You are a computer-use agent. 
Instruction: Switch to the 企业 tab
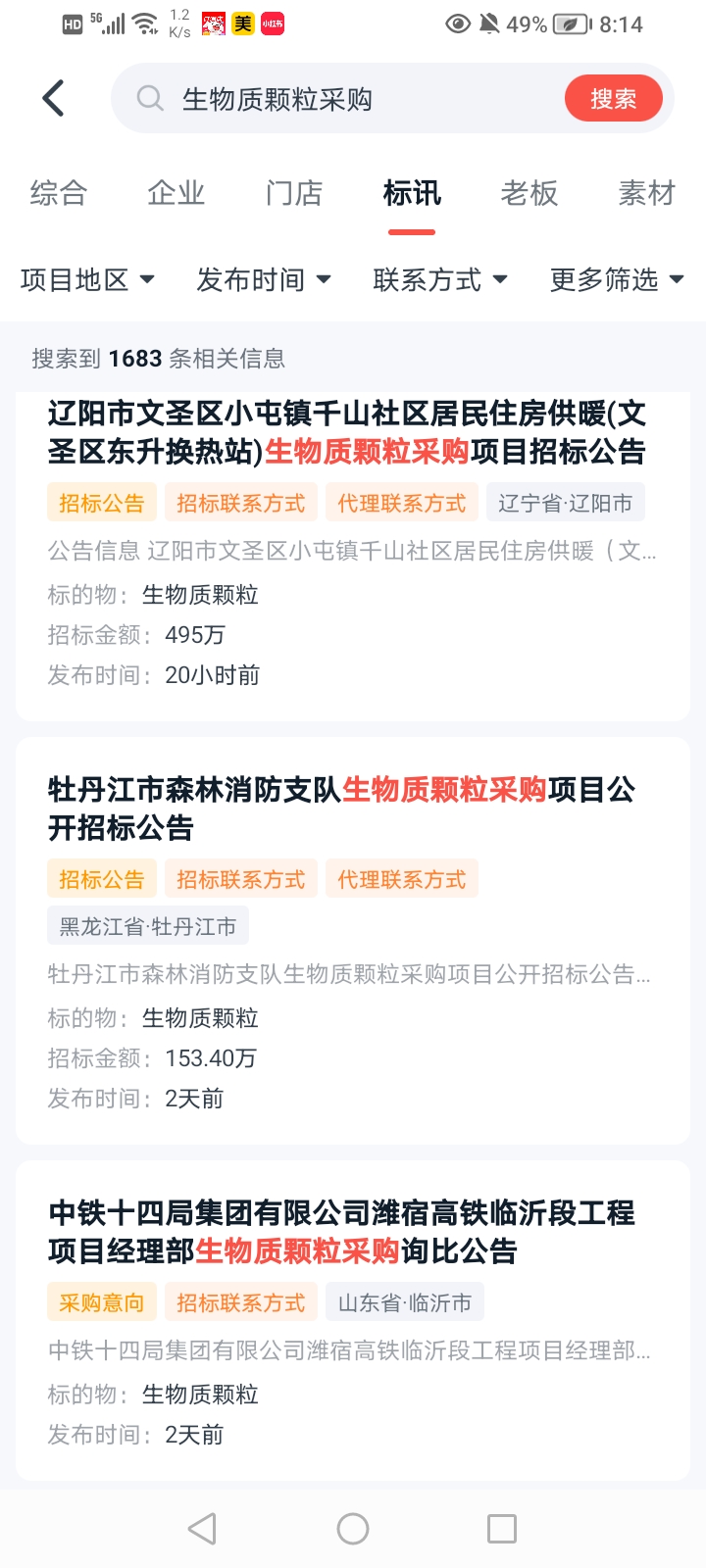(176, 193)
